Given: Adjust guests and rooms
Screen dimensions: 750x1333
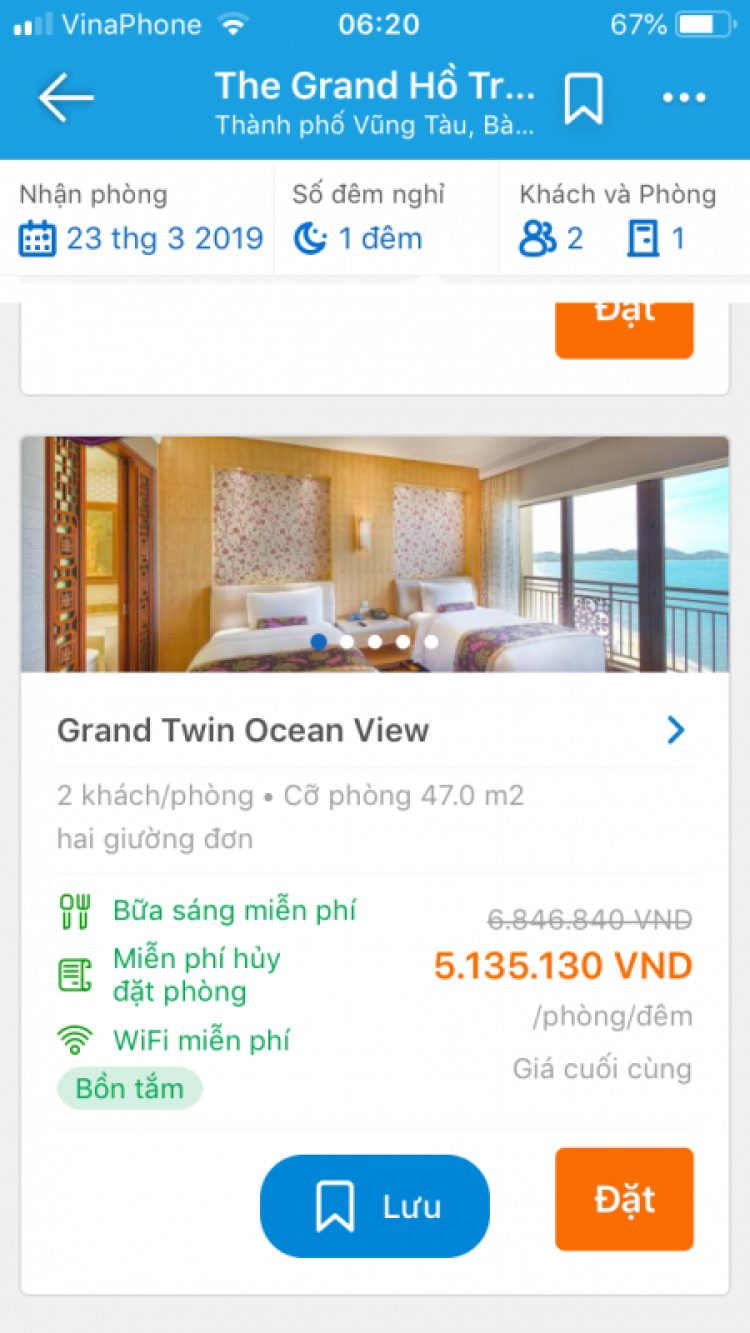Looking at the screenshot, I should coord(617,238).
